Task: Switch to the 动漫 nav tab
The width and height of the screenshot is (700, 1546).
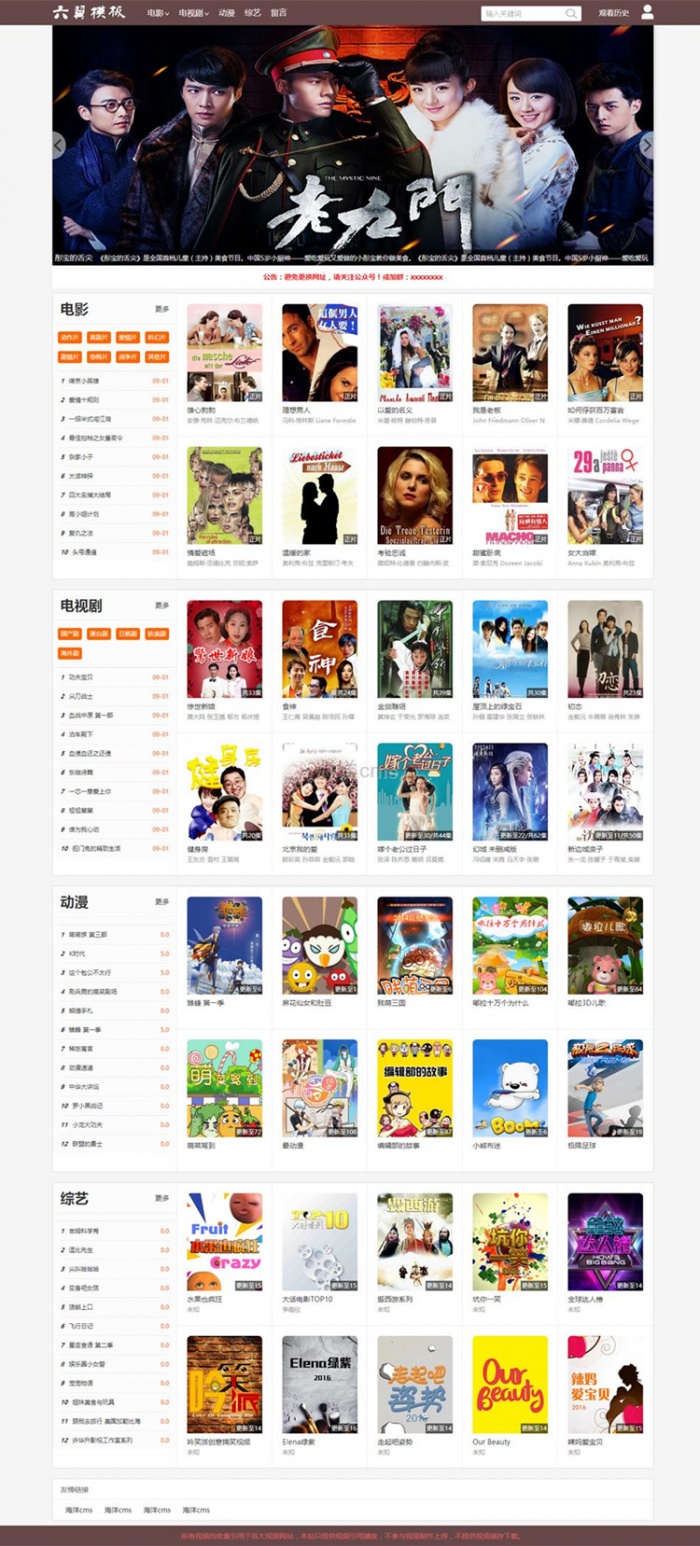Action: [x=226, y=14]
